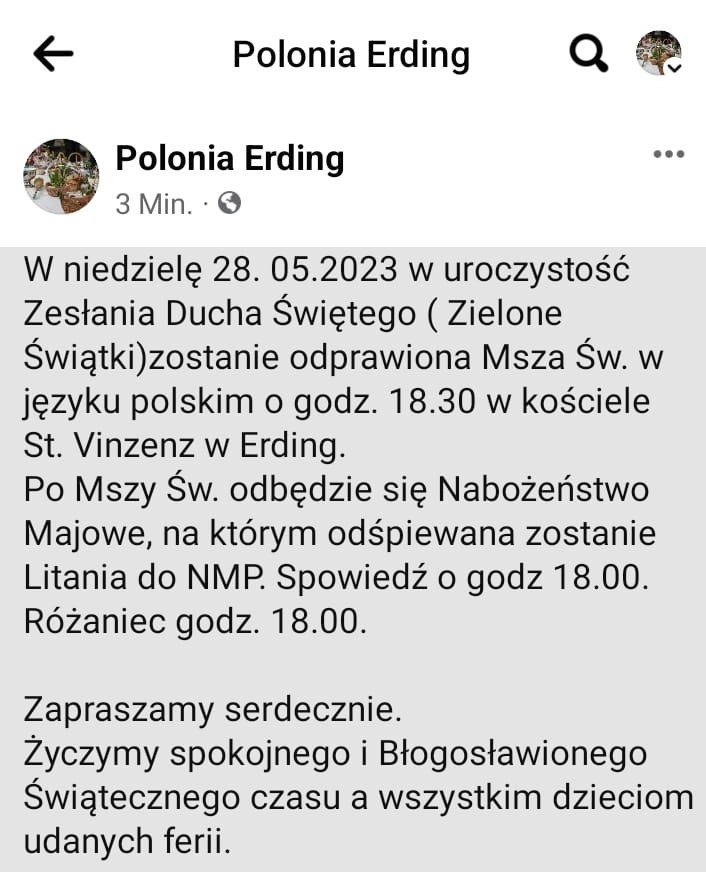Open the post's three-dot options menu
The image size is (706, 872).
click(x=668, y=155)
